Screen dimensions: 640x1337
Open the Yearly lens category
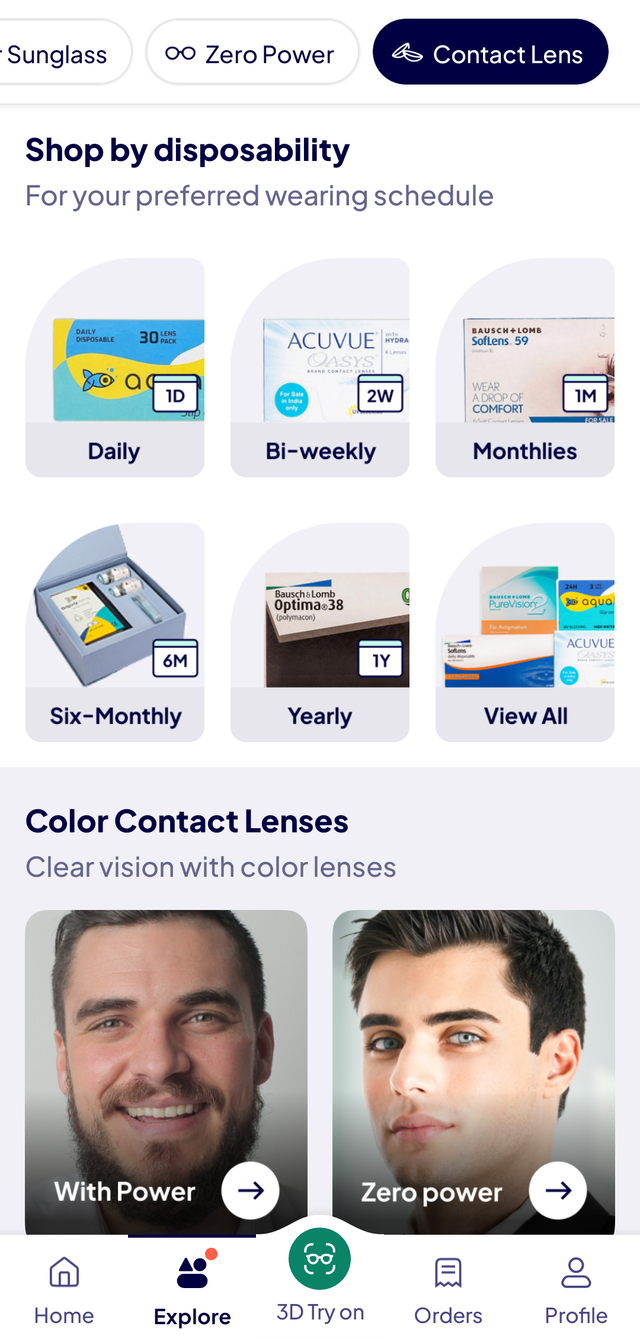[x=320, y=632]
